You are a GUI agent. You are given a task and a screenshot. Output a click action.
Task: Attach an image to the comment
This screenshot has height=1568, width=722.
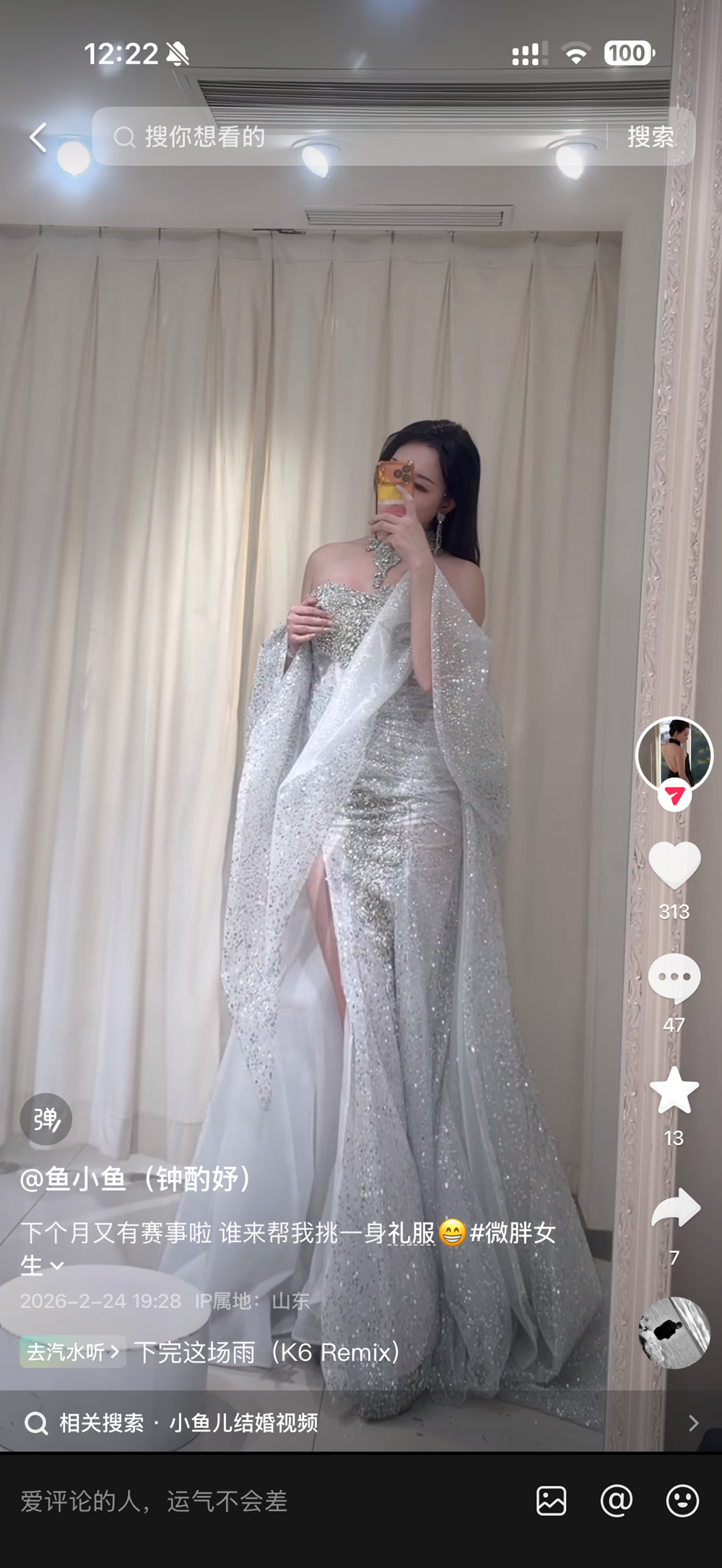551,1501
